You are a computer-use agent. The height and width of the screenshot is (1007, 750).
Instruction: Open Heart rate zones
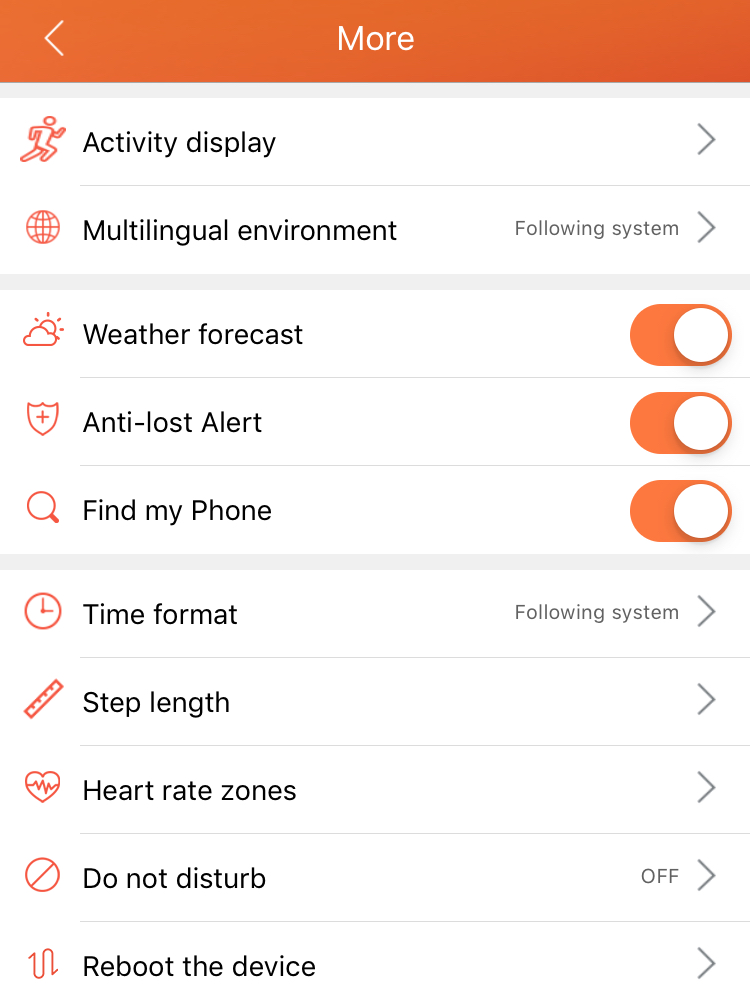click(x=375, y=790)
